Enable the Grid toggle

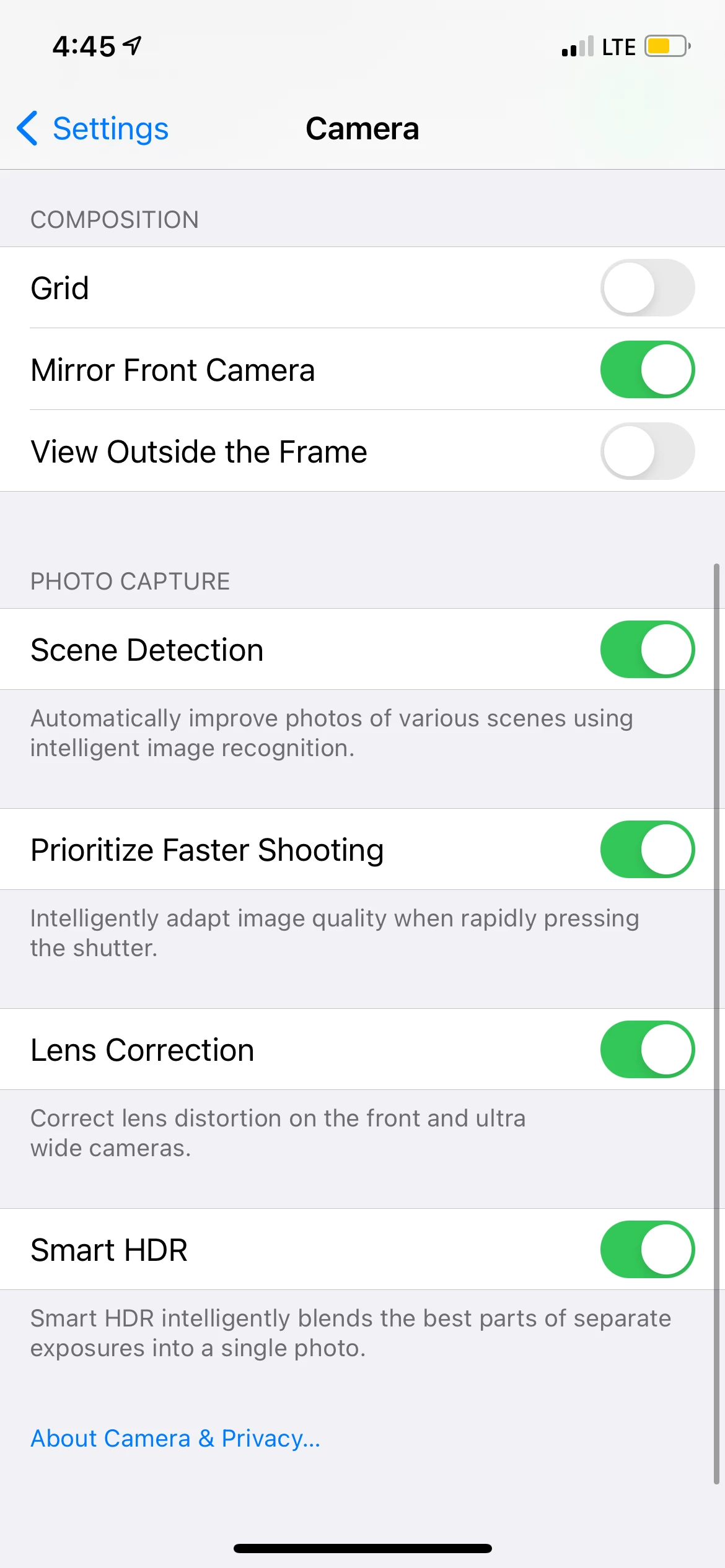click(x=647, y=288)
